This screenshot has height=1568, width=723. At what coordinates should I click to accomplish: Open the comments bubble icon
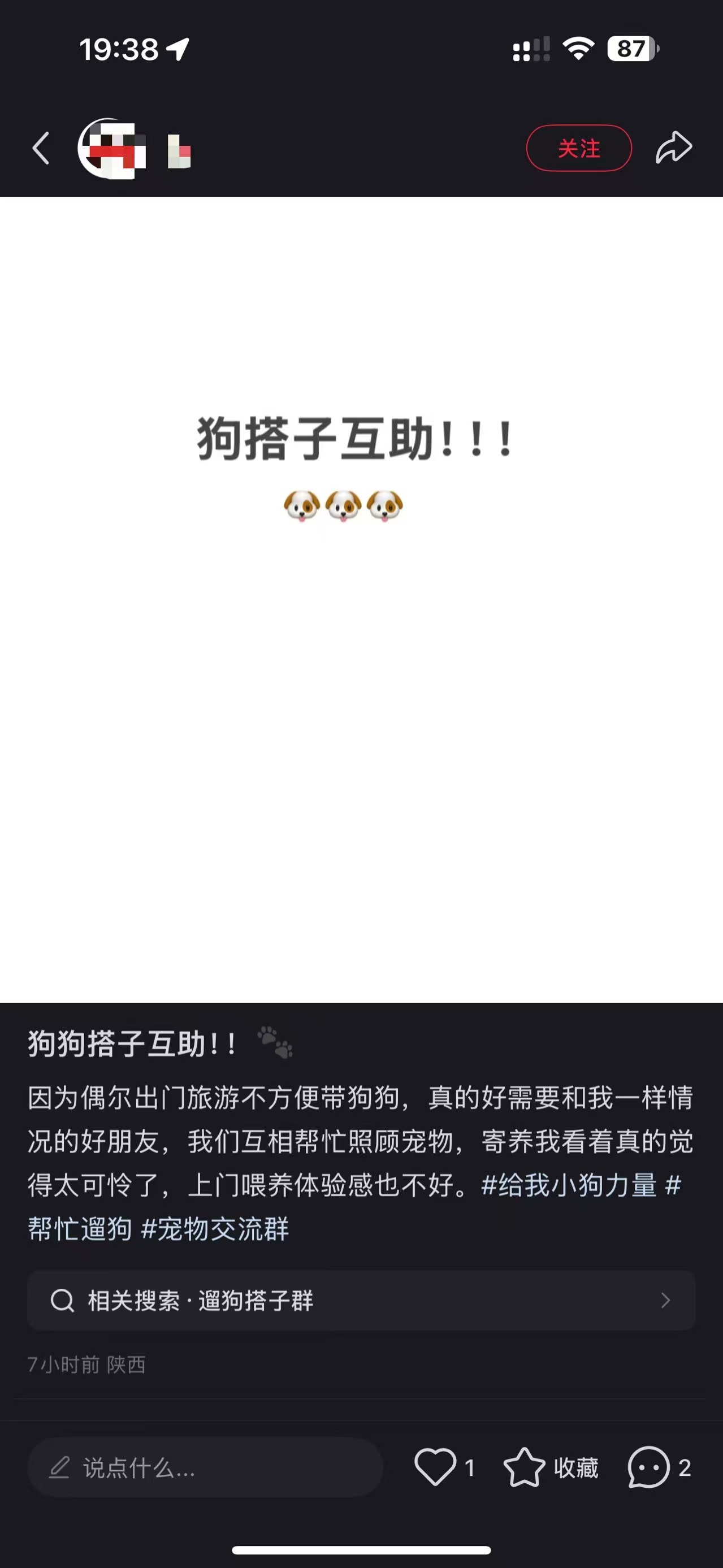click(x=648, y=1467)
